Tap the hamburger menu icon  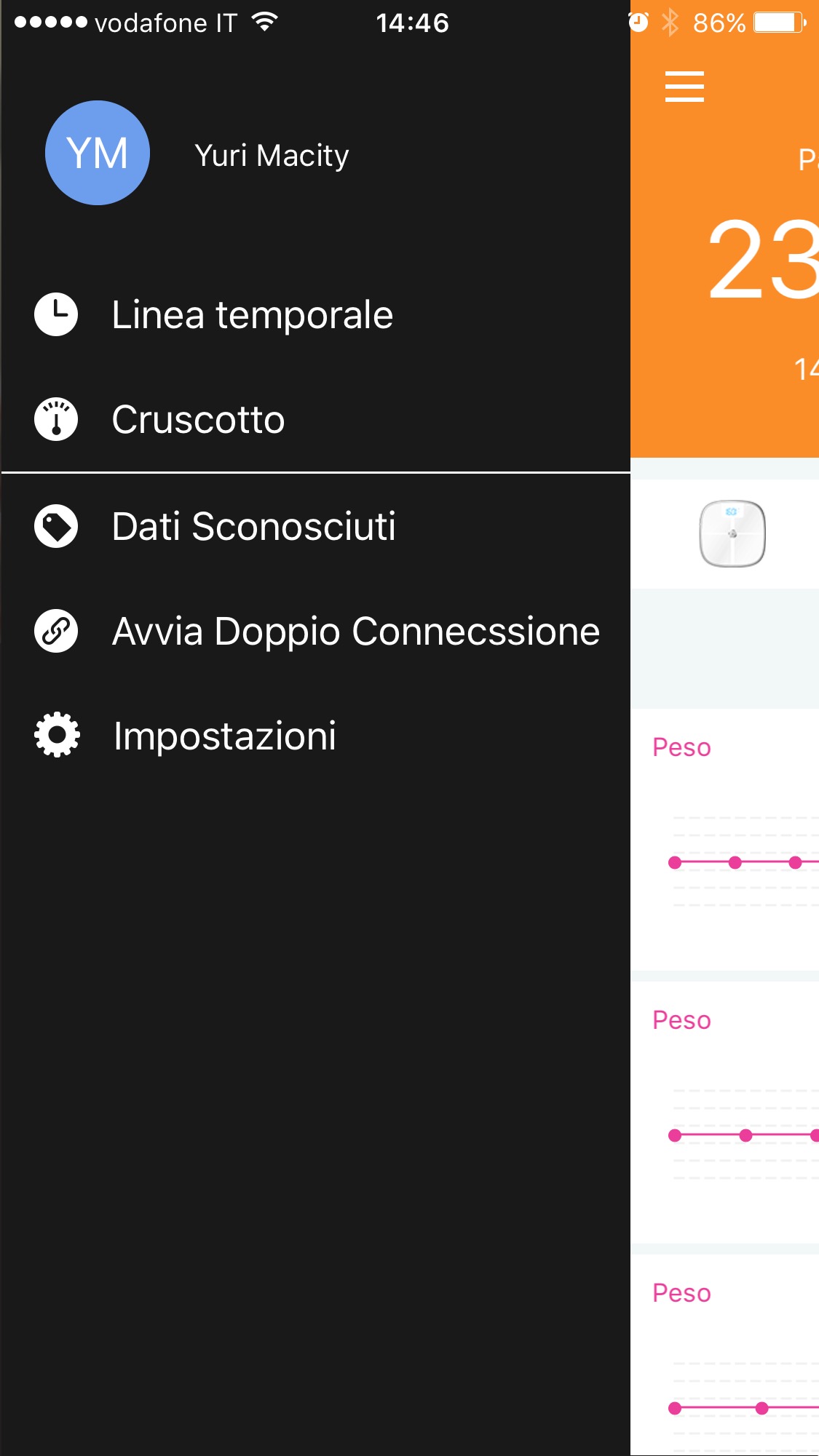coord(684,87)
